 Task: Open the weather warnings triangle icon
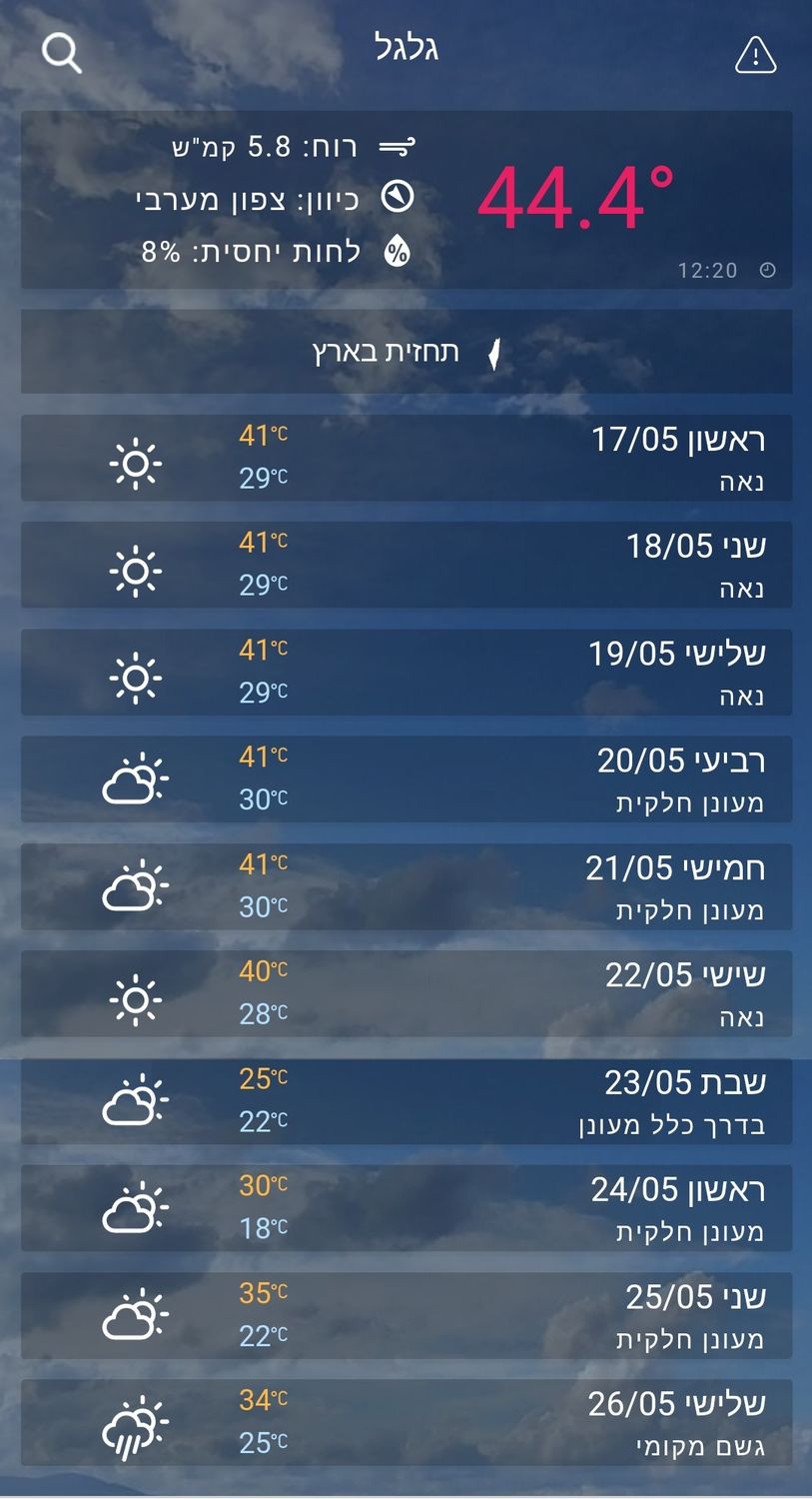click(755, 56)
